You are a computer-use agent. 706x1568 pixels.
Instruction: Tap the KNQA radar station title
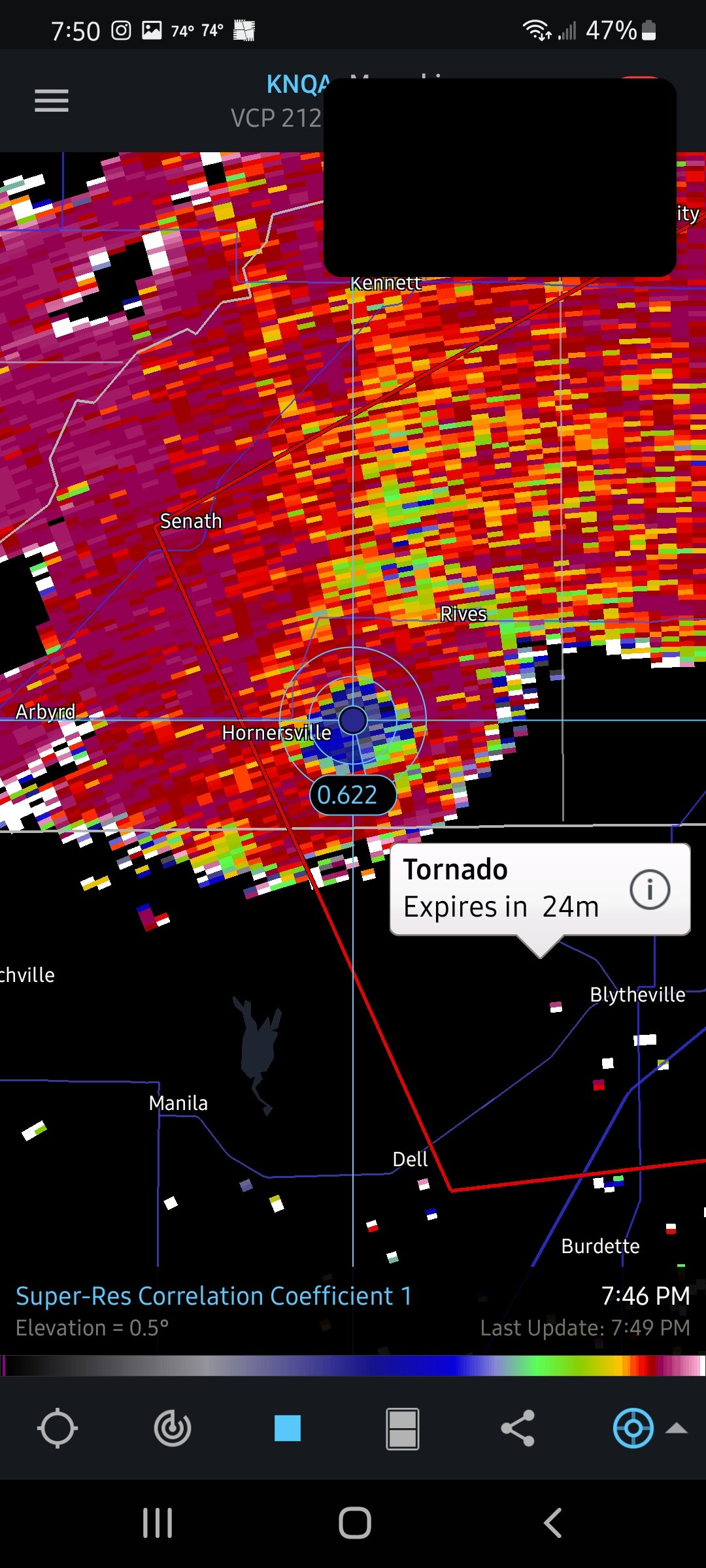297,84
